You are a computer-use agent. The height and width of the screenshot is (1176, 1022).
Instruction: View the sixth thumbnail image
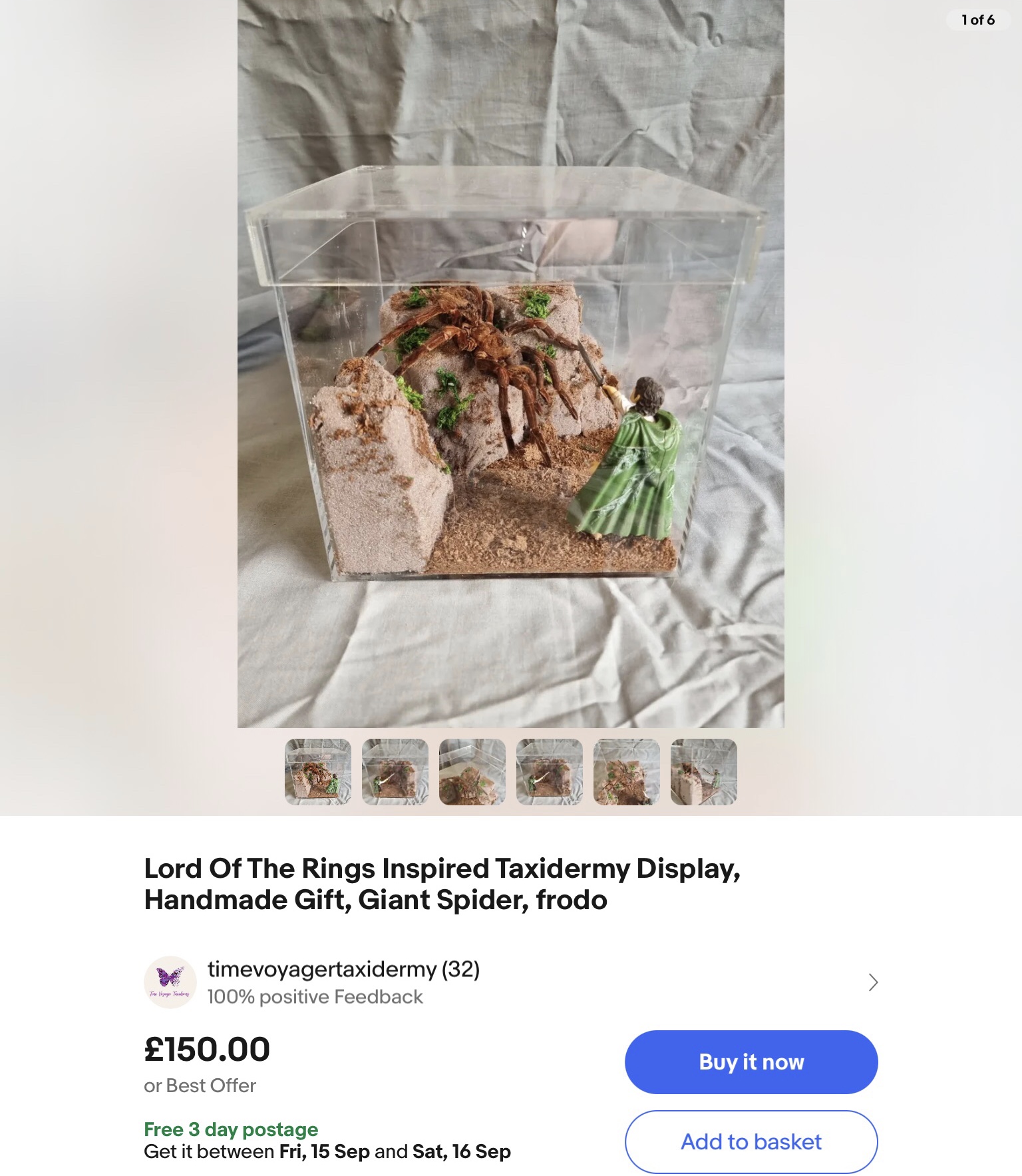coord(704,772)
